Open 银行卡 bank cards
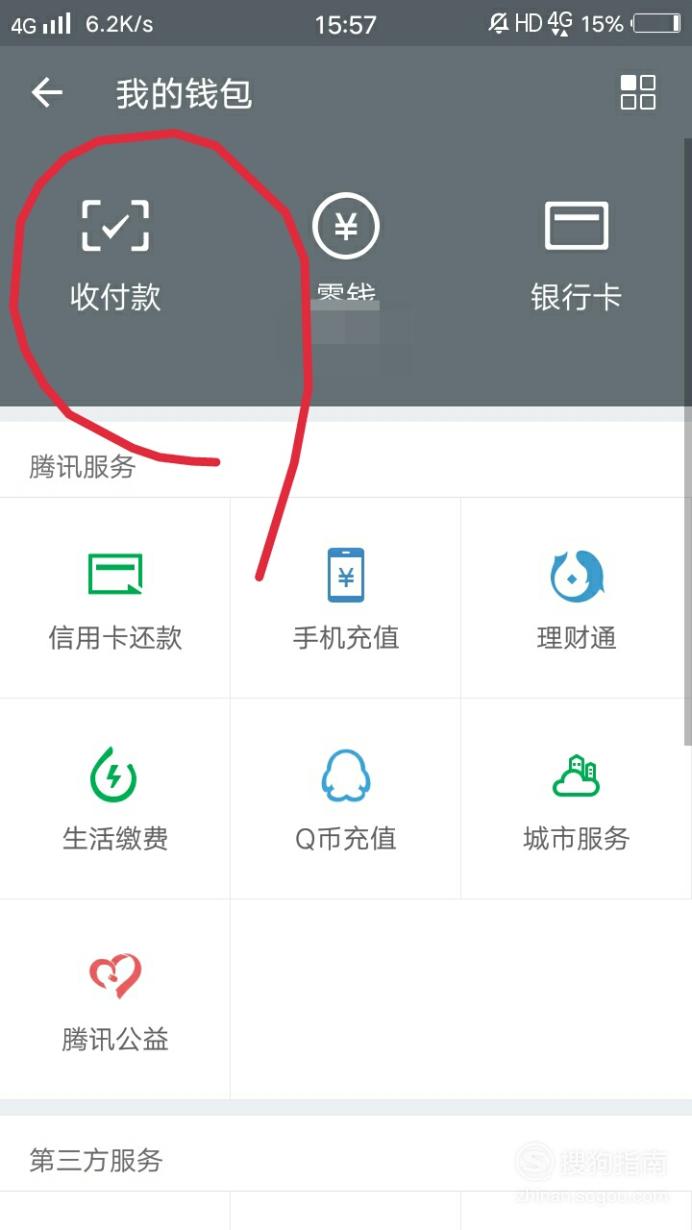The width and height of the screenshot is (692, 1230). (x=576, y=255)
